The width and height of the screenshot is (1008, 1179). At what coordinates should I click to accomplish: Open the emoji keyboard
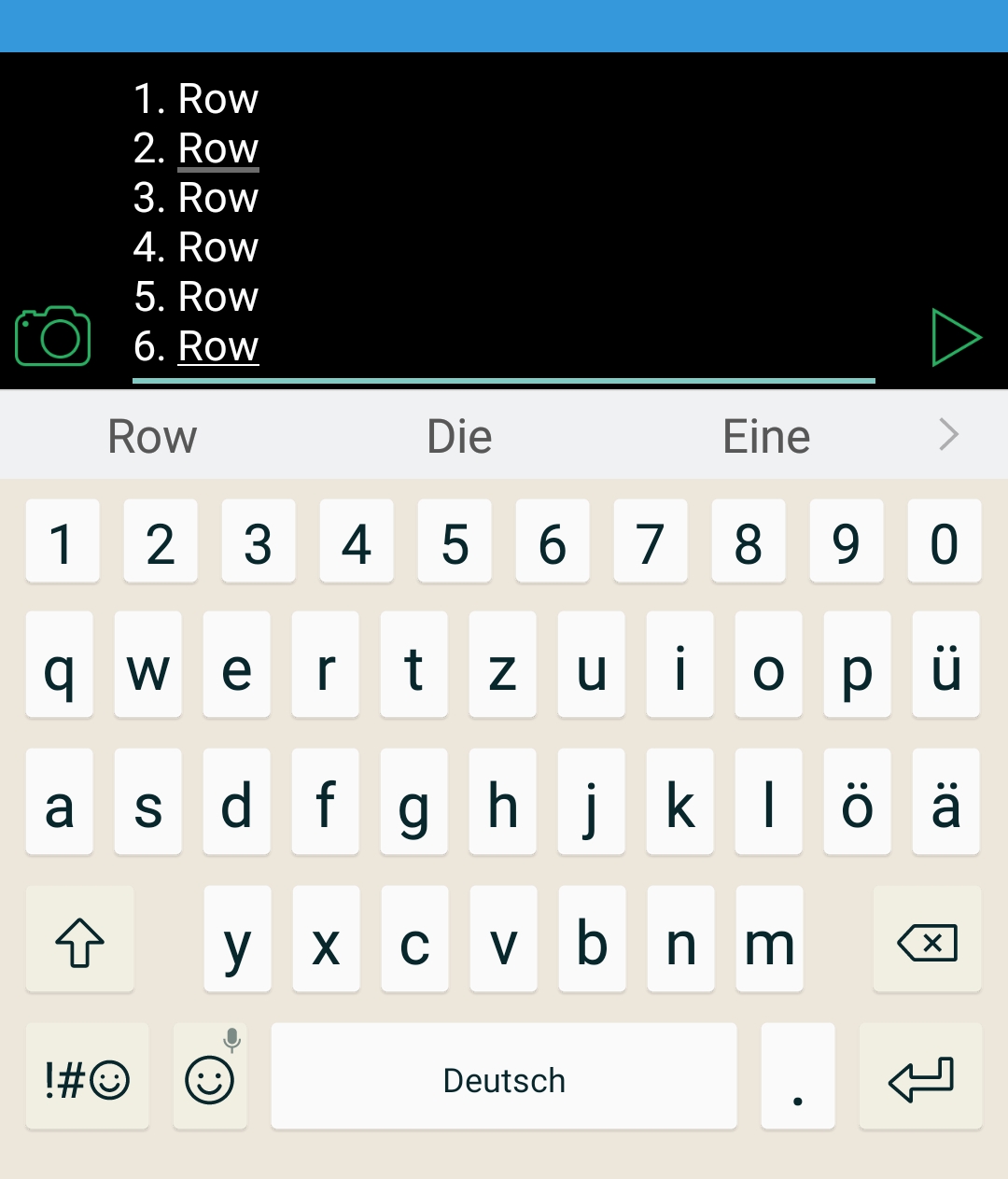pos(210,1078)
